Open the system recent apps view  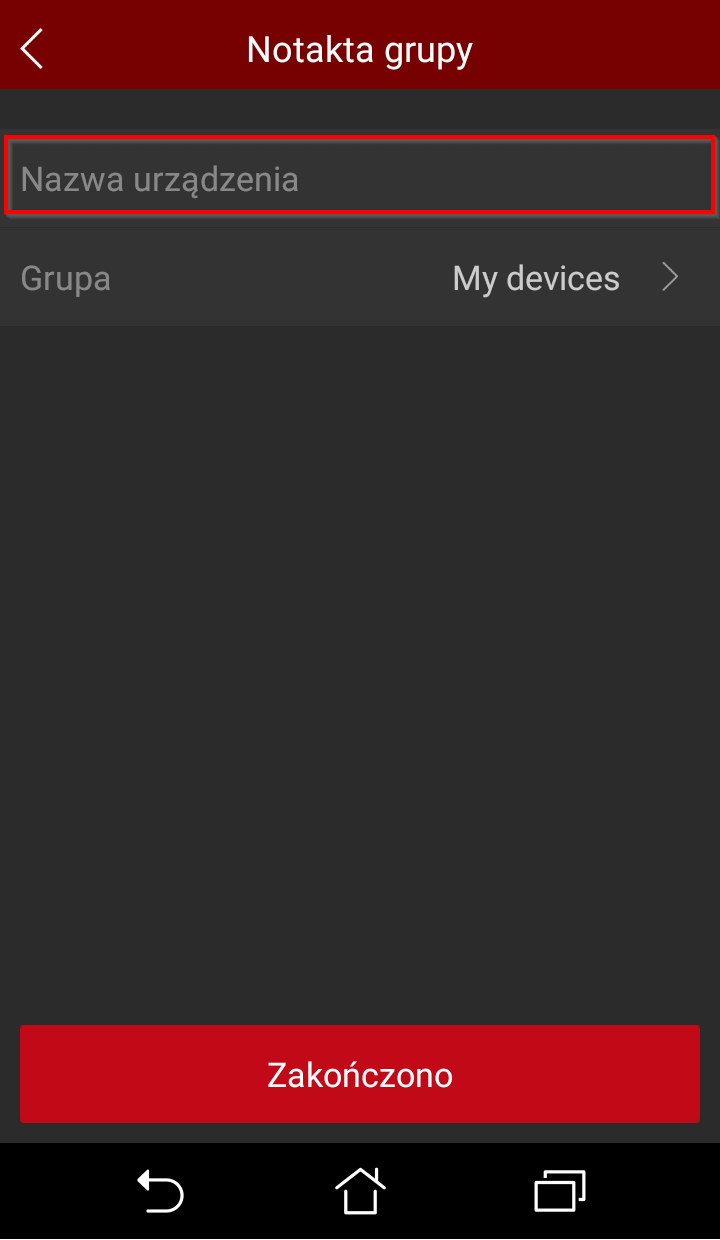[x=560, y=1191]
